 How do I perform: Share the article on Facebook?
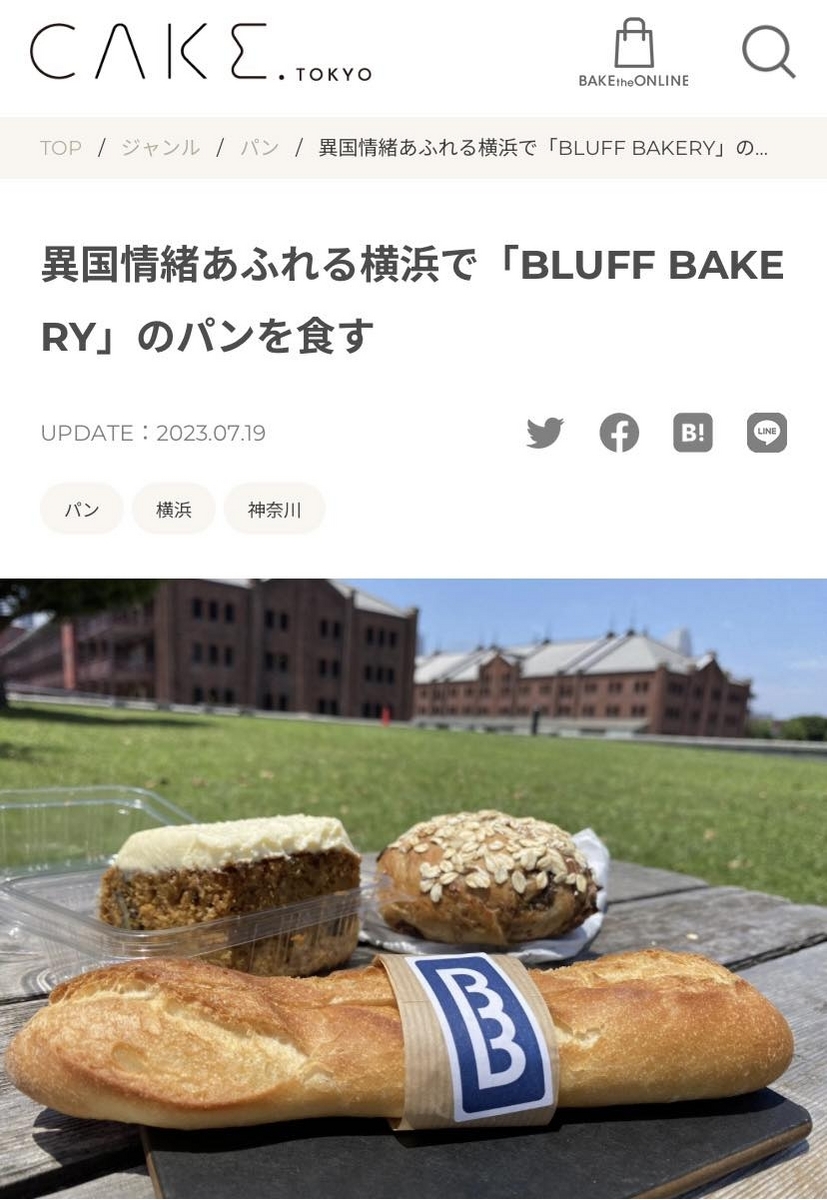(x=619, y=433)
